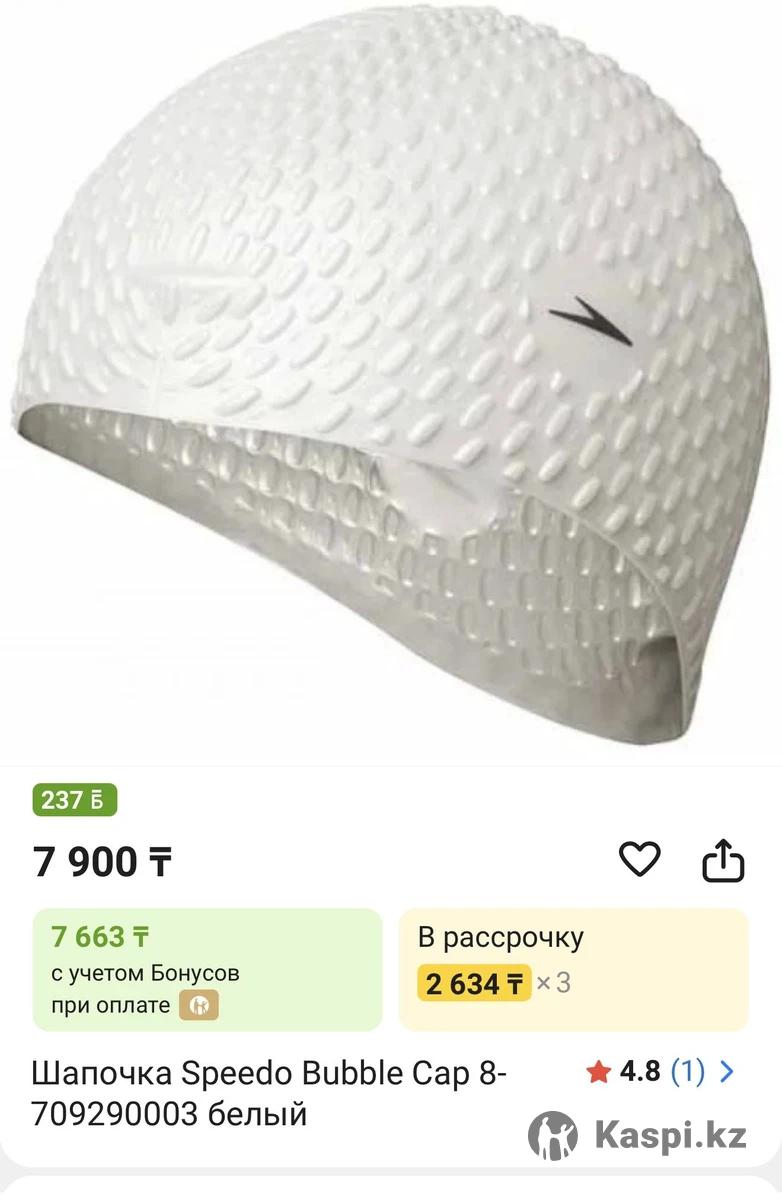View the swim cap product photo
Viewport: 782px width, 1200px height.
click(x=390, y=380)
